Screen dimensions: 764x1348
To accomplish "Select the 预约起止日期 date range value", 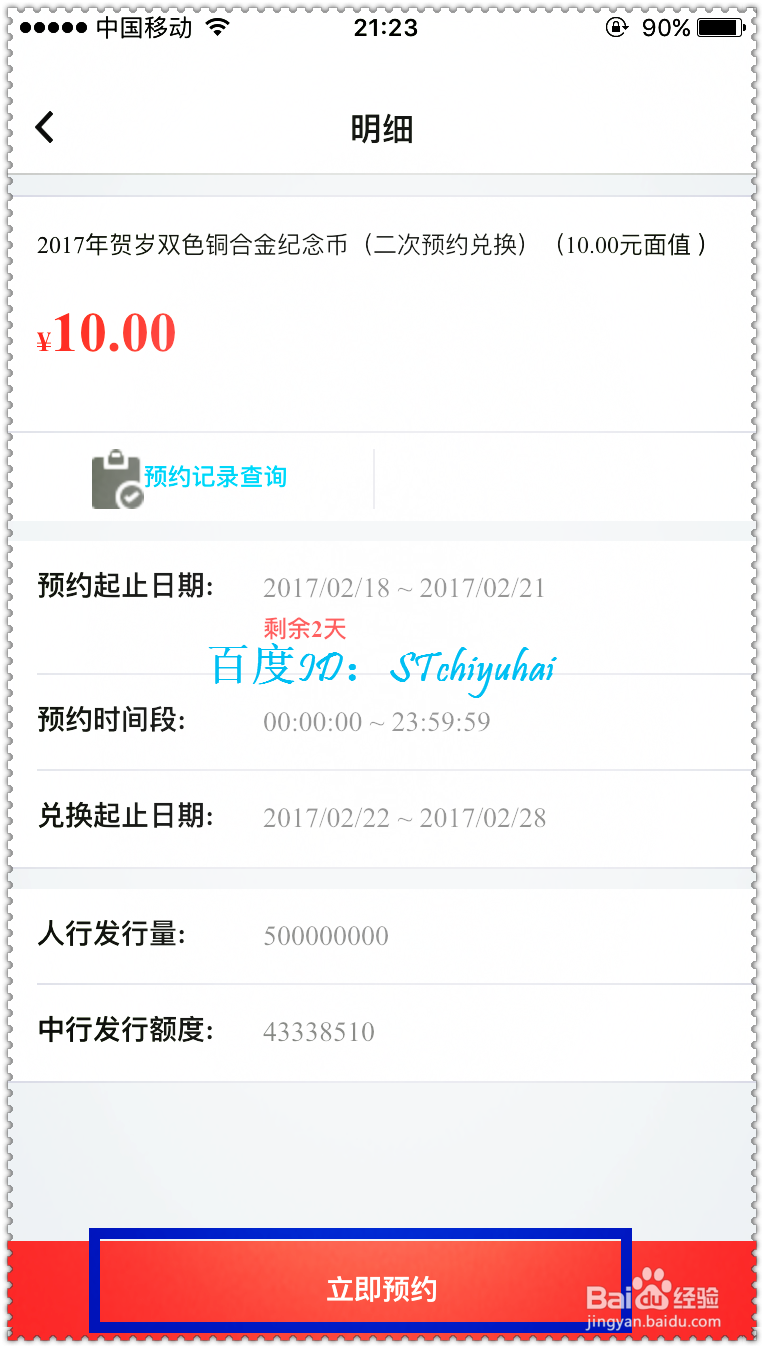I will click(404, 588).
